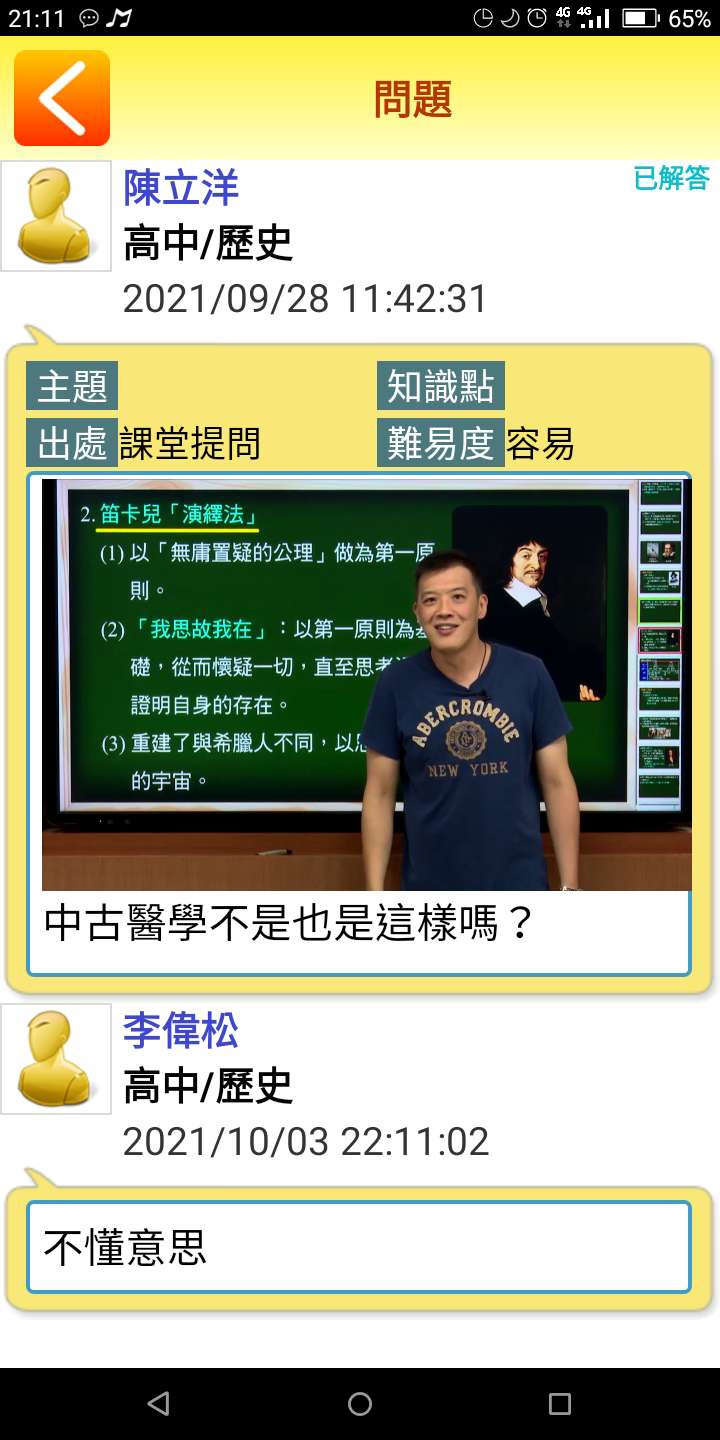Tap the orange back arrow button
Image resolution: width=720 pixels, height=1440 pixels.
click(x=62, y=98)
